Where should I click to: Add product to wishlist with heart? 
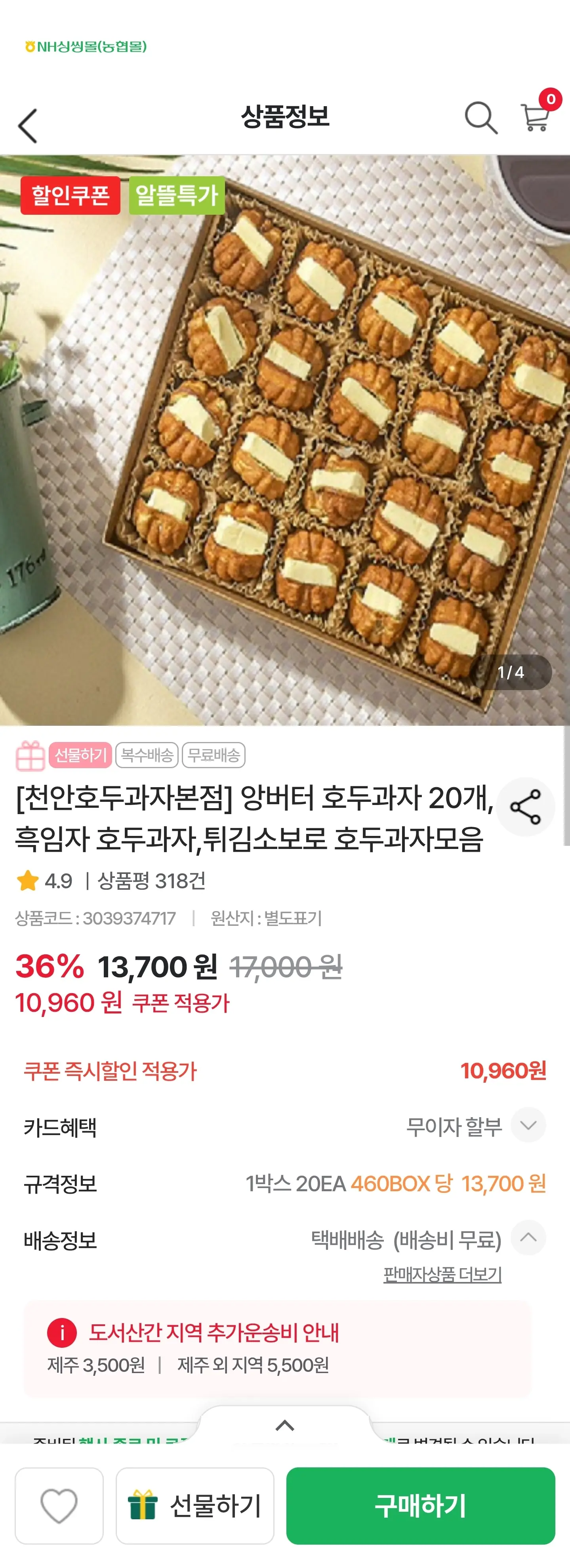[59, 1505]
